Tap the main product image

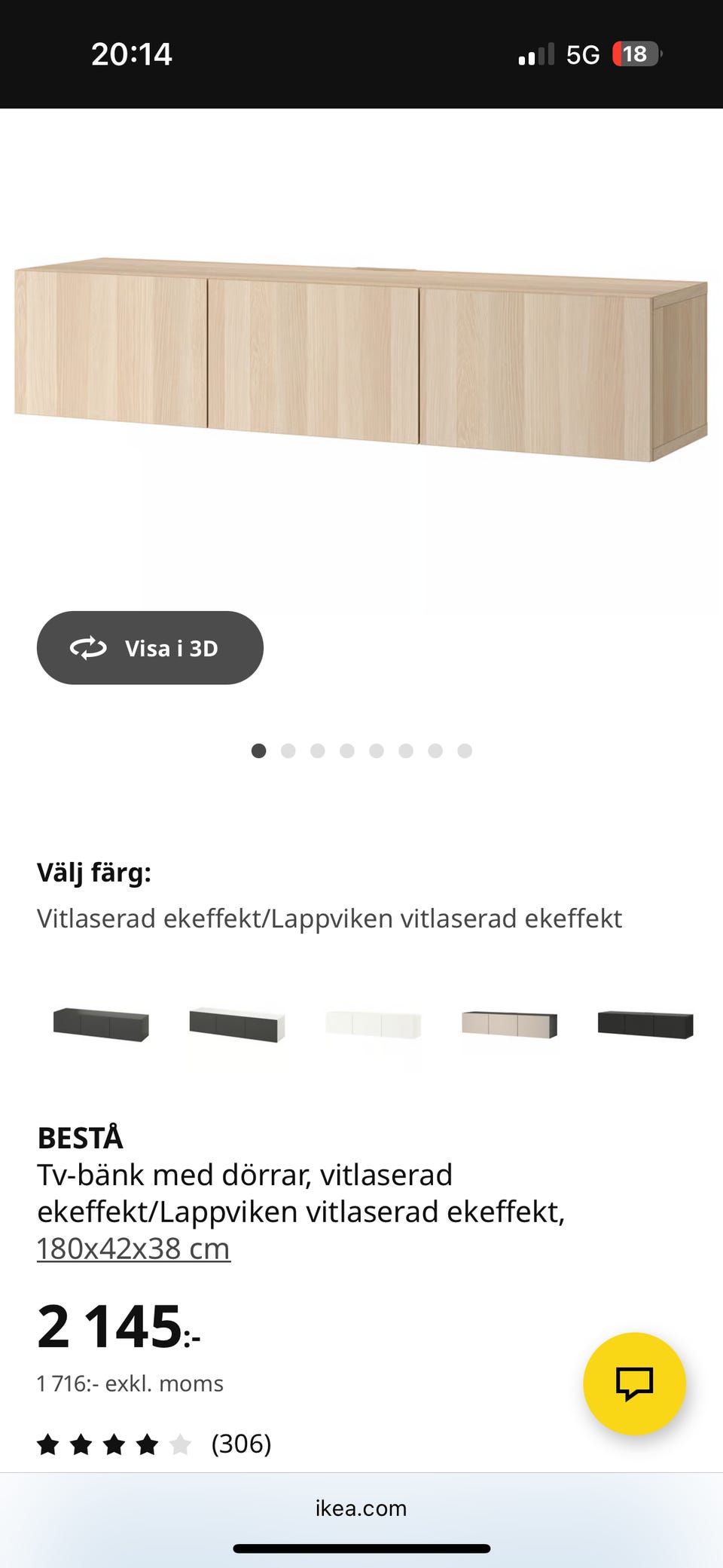(361, 354)
